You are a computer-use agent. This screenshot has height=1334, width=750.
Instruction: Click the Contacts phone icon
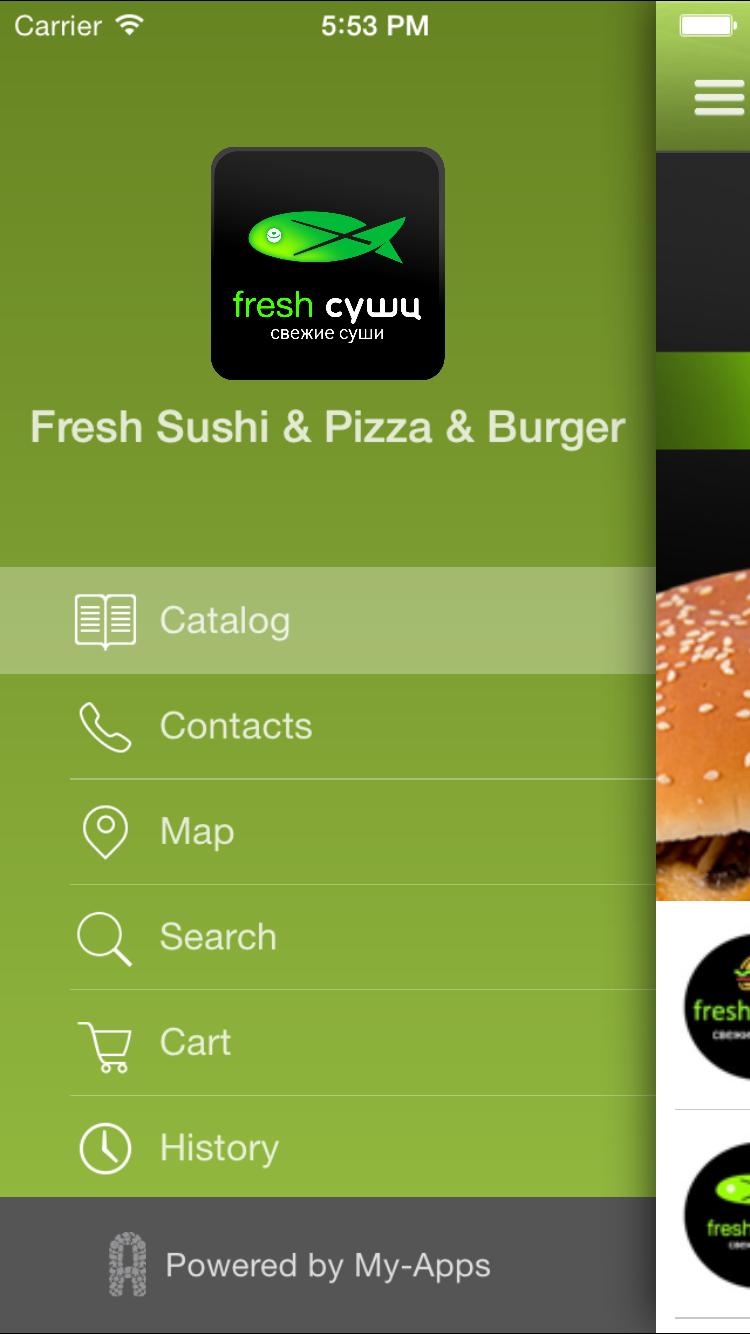103,725
